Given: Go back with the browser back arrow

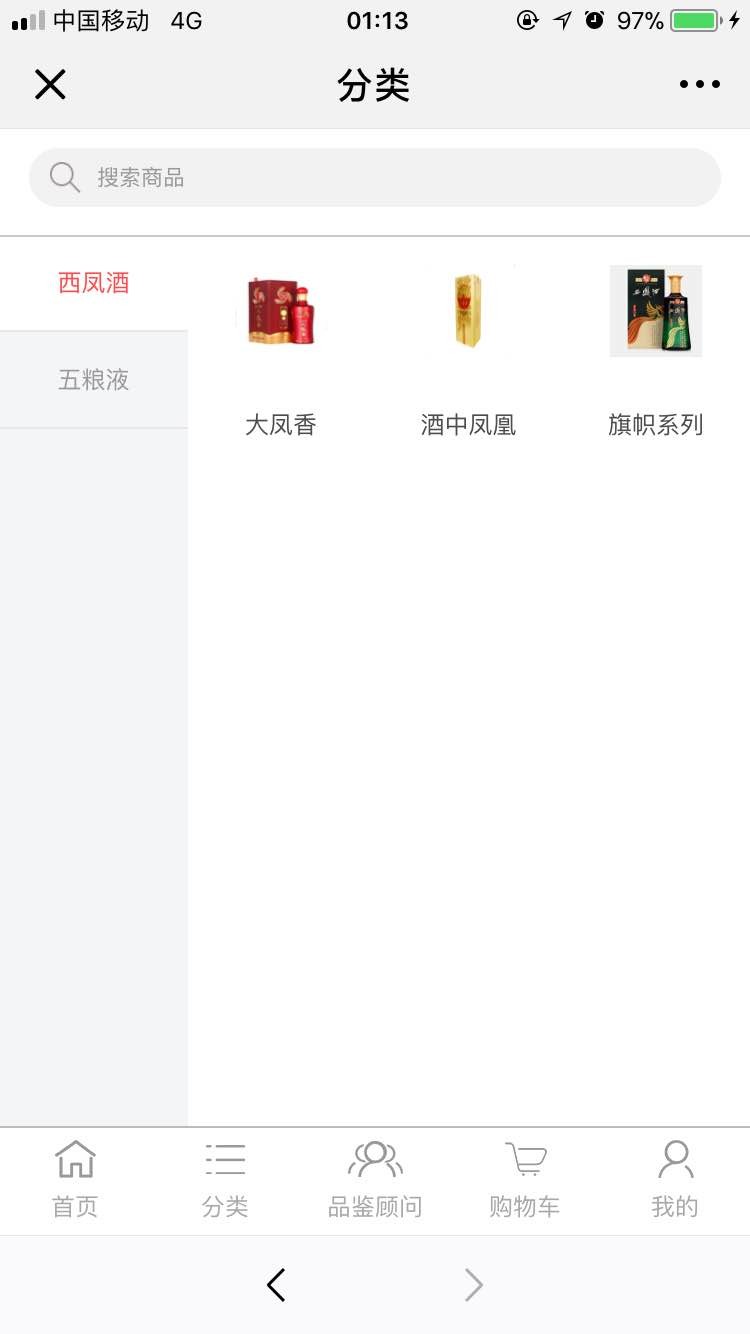Looking at the screenshot, I should click(277, 1285).
